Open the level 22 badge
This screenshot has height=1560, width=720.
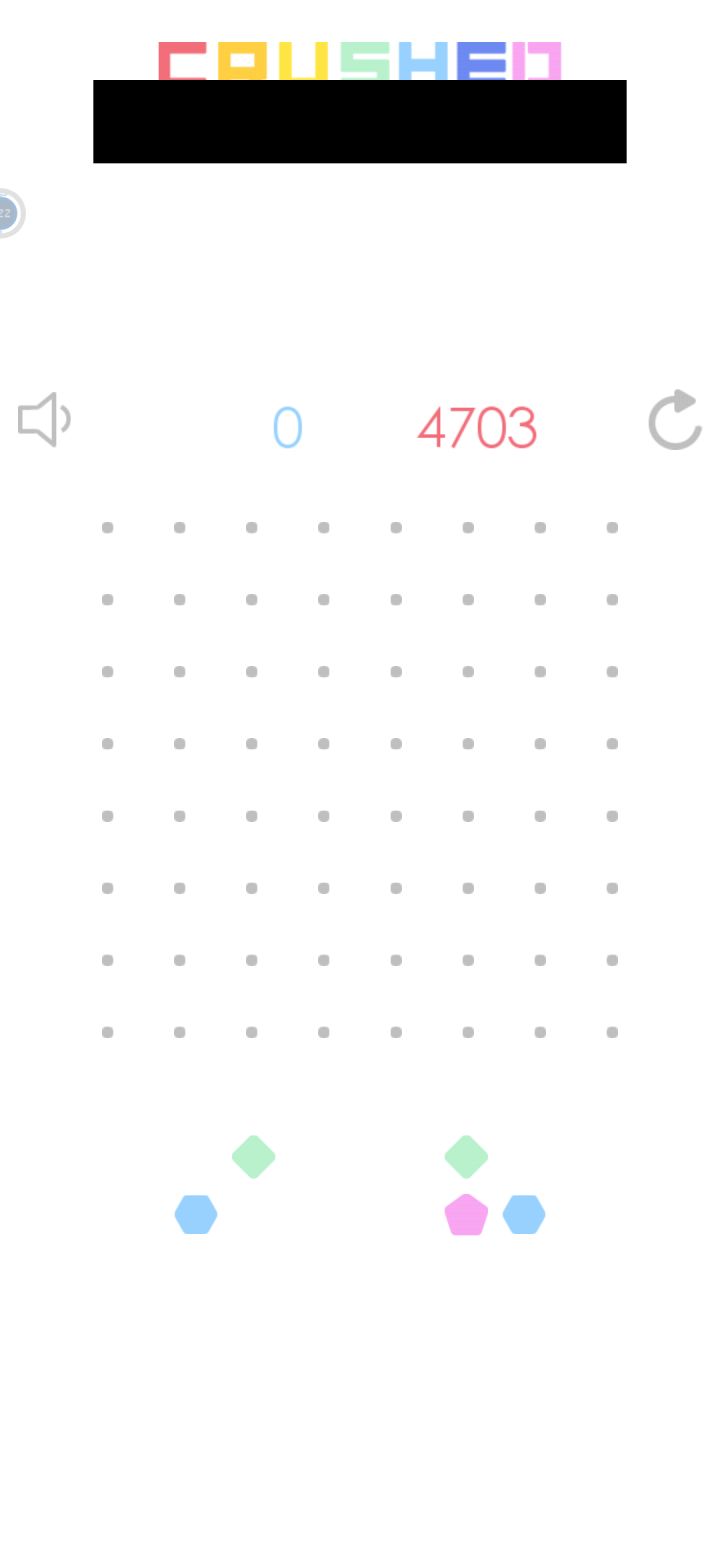coord(8,211)
